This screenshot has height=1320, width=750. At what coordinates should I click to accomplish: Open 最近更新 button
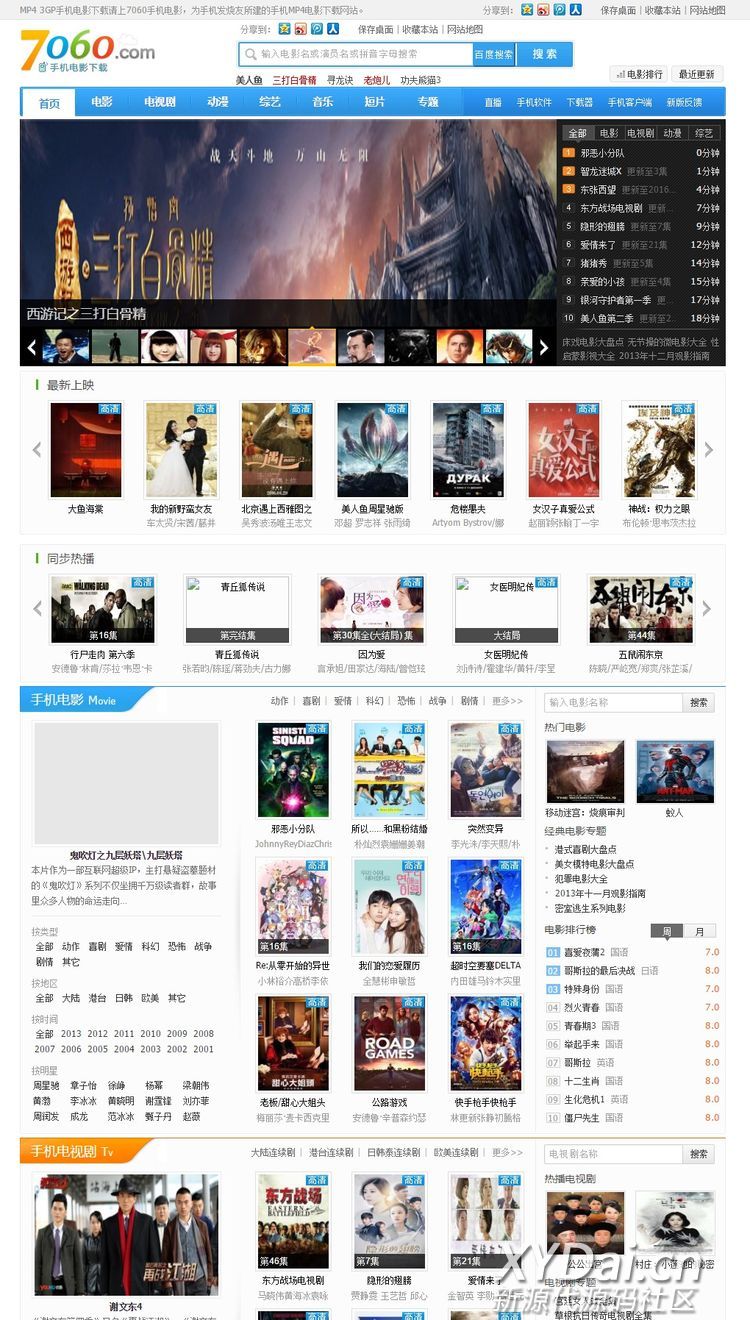(697, 74)
